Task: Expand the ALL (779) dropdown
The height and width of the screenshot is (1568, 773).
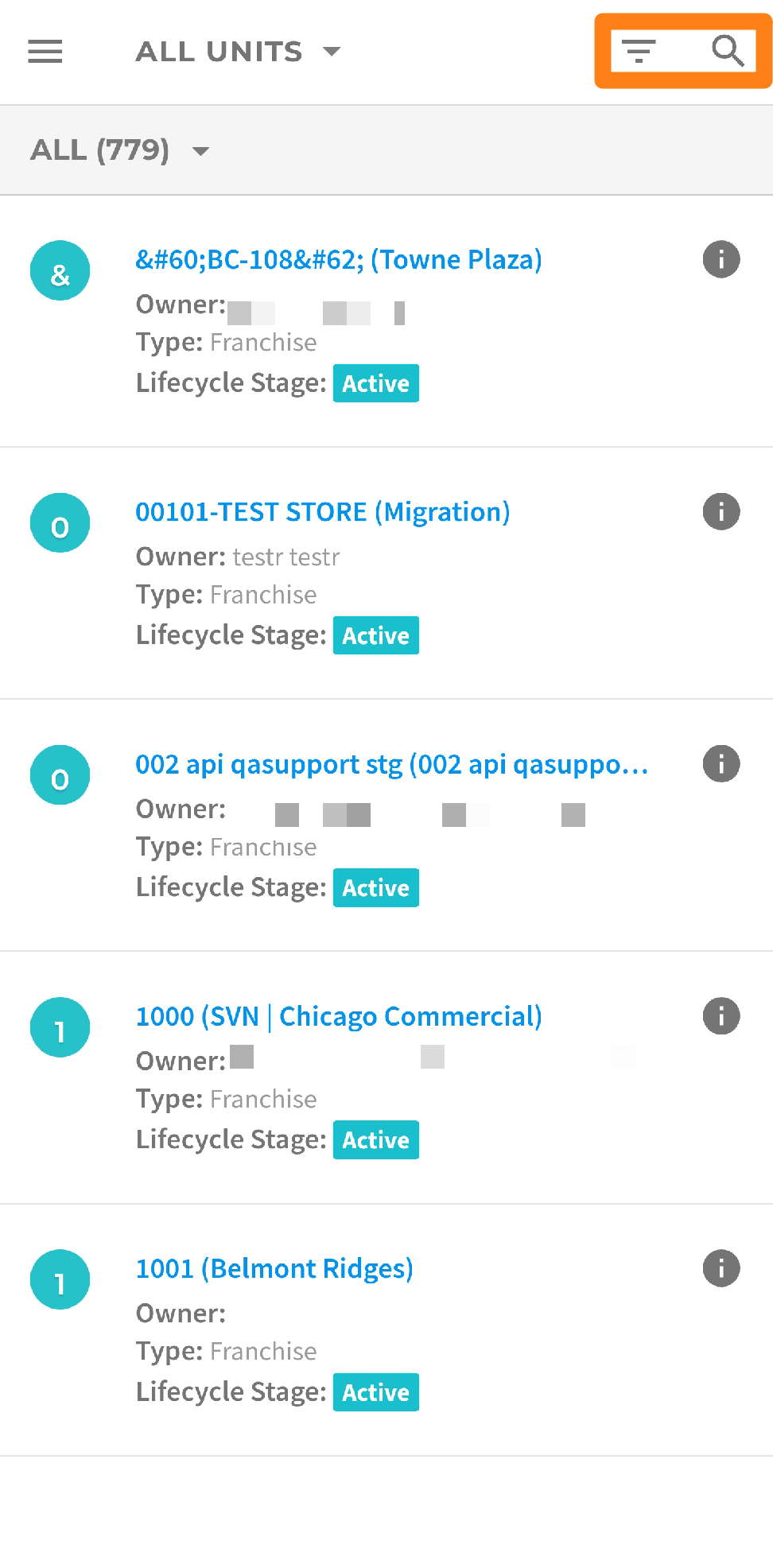Action: 119,150
